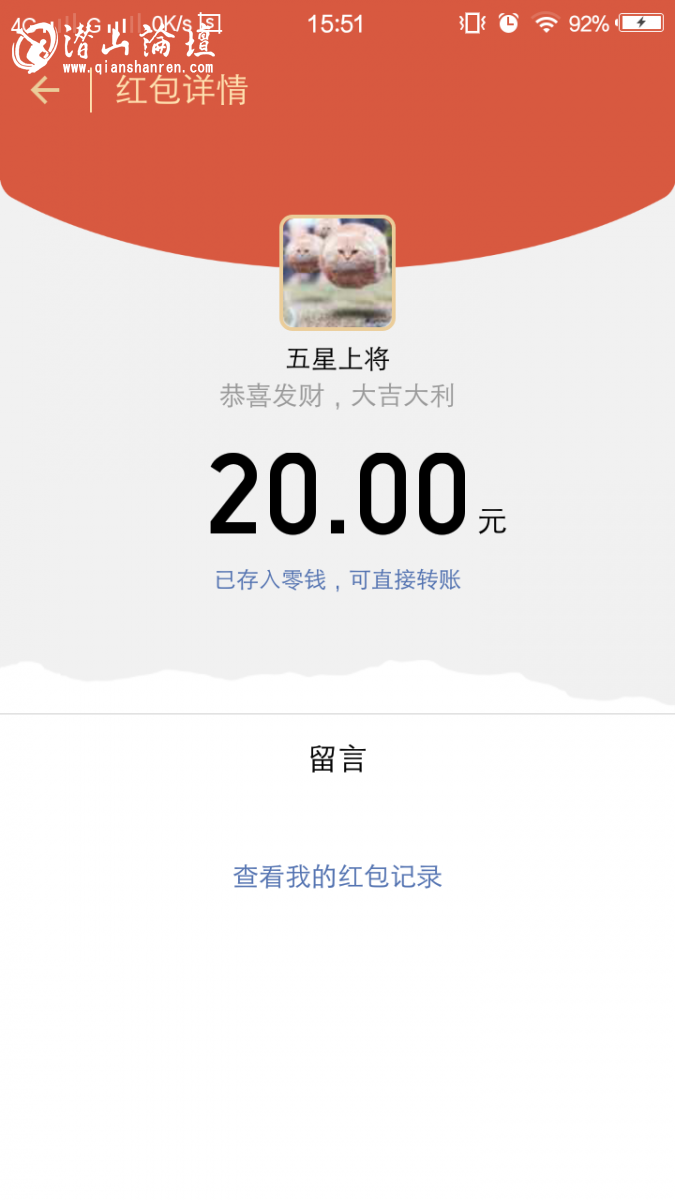Viewport: 675px width, 1200px height.
Task: Tap 已存入零钱，可直接转账 link
Action: tap(338, 580)
